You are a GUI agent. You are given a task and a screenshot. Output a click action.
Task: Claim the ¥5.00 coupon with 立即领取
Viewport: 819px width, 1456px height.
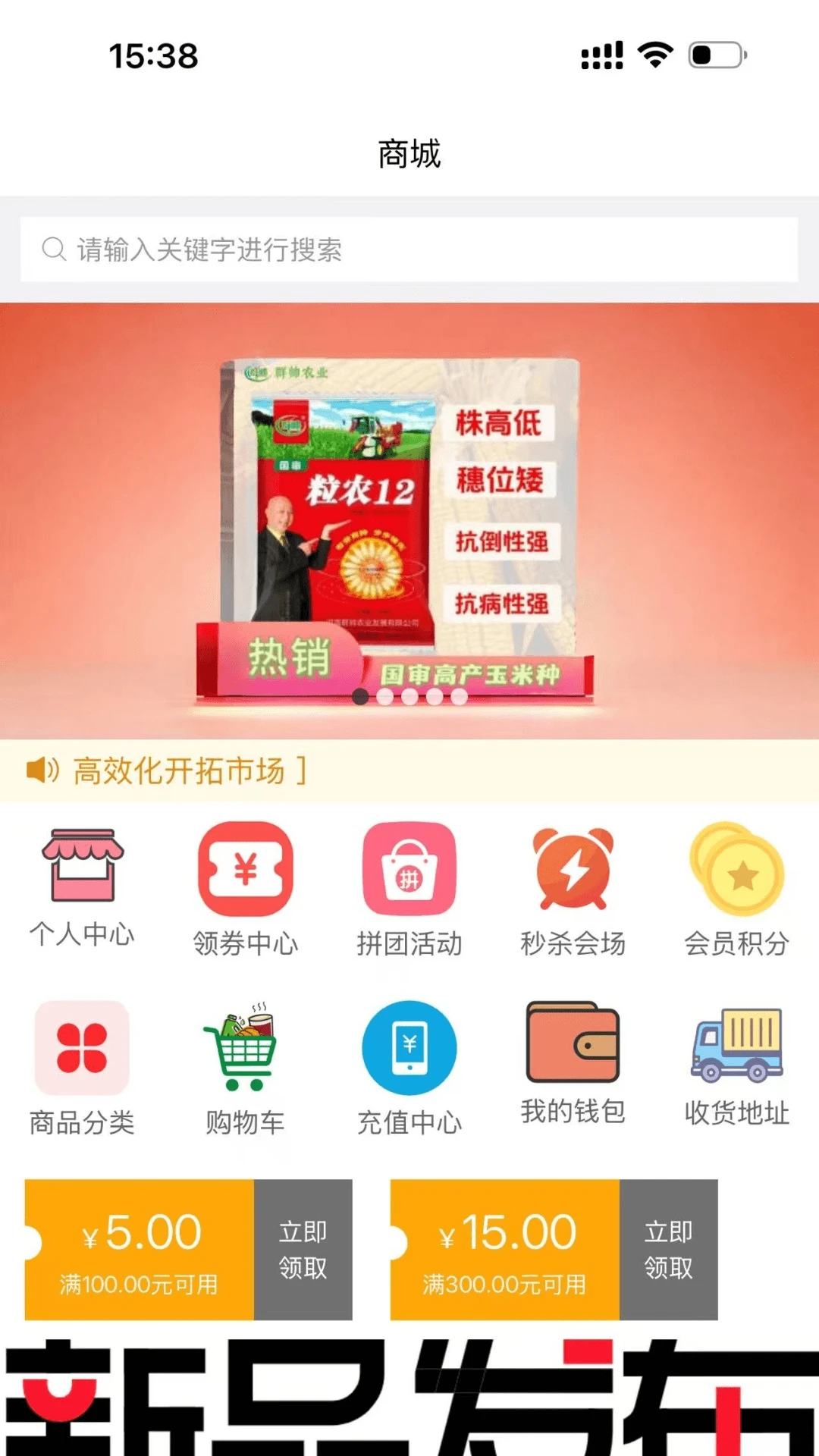click(303, 1249)
